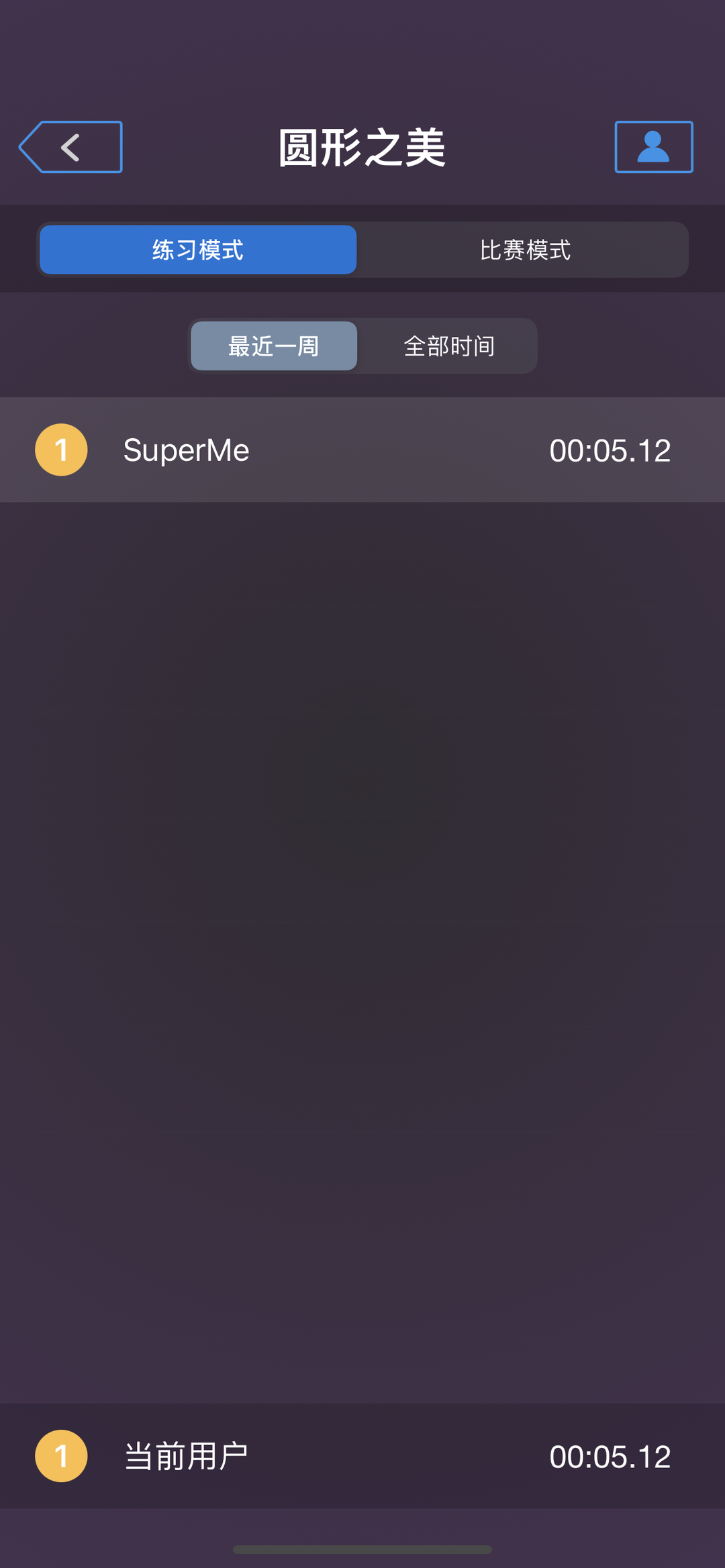The image size is (725, 1568).
Task: Switch to 全部时间 rankings
Action: [449, 346]
